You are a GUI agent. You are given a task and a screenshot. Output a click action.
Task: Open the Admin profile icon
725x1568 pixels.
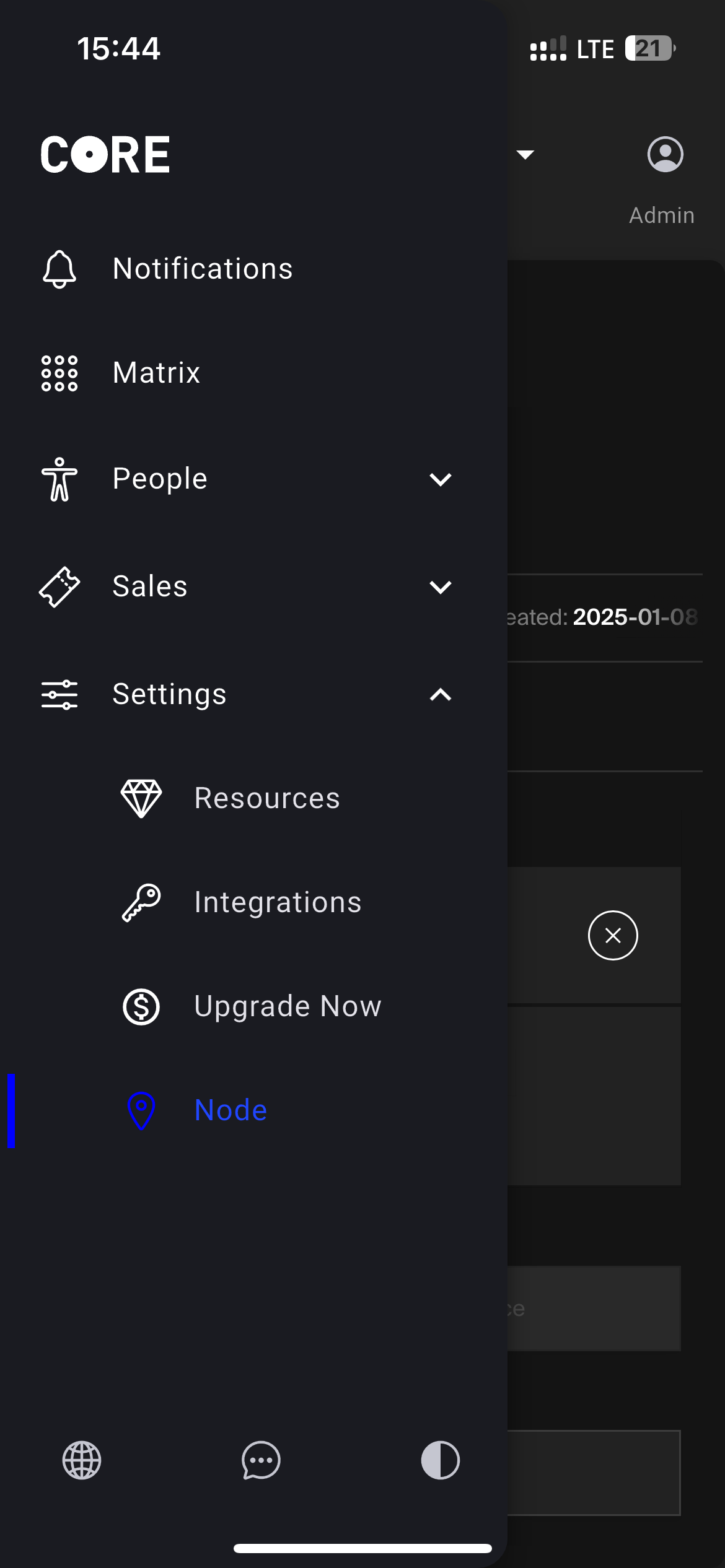tap(665, 154)
